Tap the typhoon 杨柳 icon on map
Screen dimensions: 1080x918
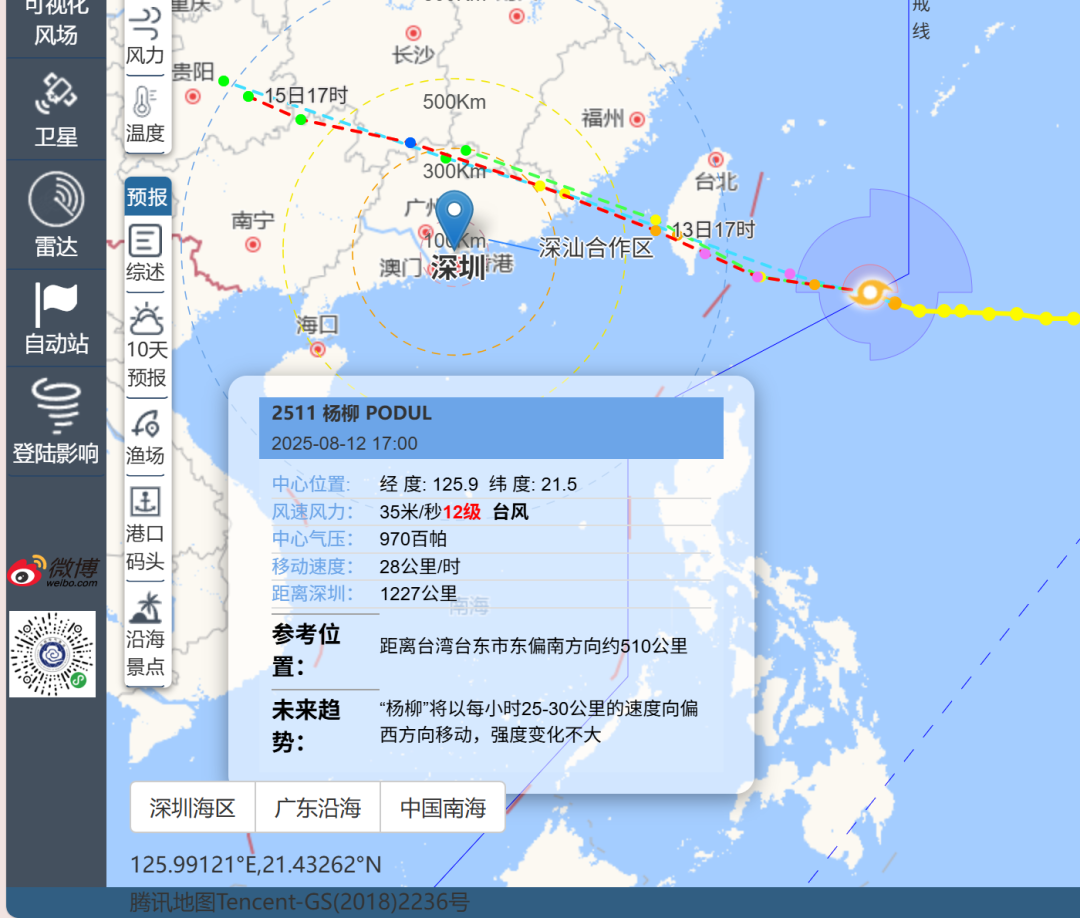coord(869,292)
